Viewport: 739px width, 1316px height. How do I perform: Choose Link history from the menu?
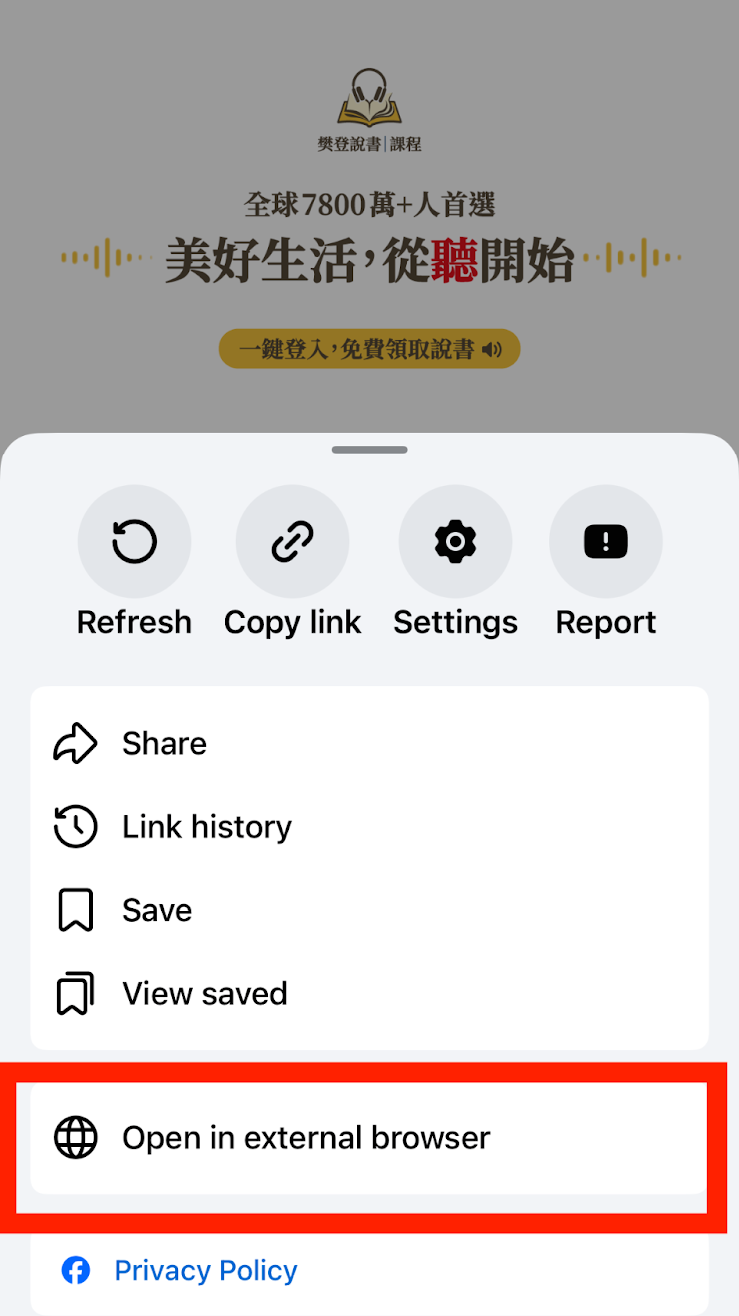click(206, 826)
